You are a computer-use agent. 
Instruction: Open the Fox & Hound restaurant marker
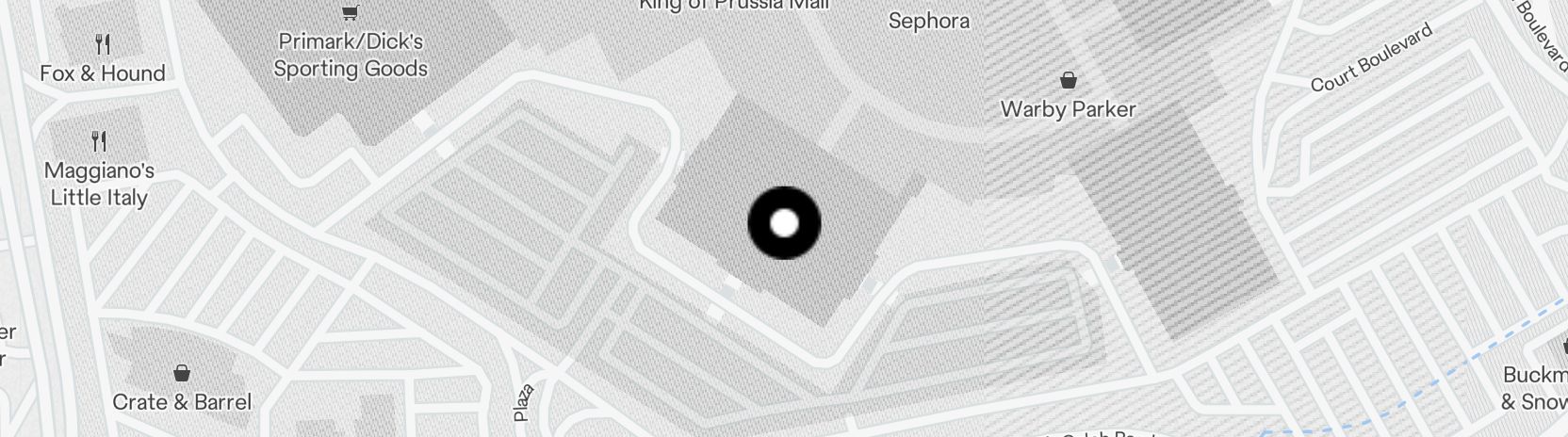click(x=104, y=44)
